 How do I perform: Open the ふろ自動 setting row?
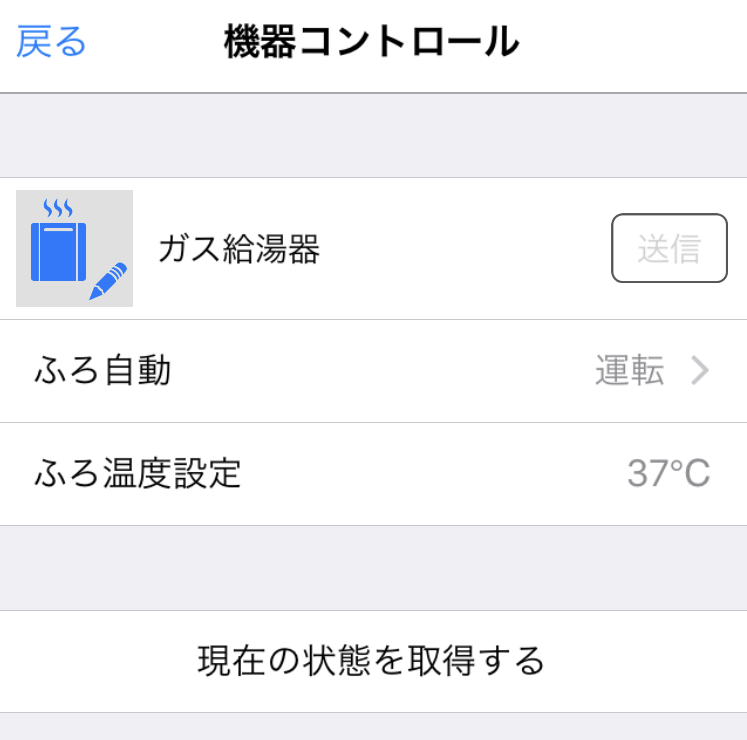pyautogui.click(x=373, y=371)
